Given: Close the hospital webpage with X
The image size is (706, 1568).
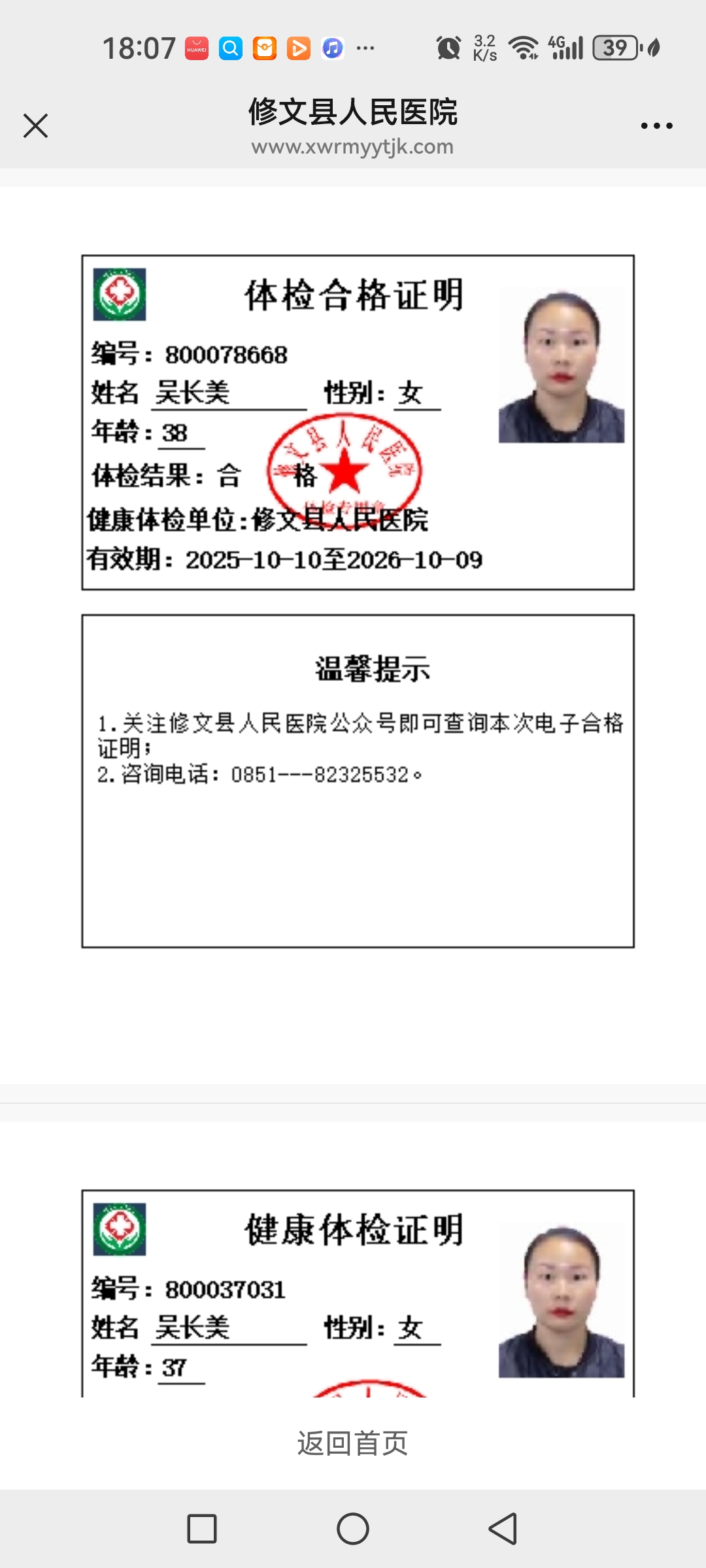Looking at the screenshot, I should [35, 125].
